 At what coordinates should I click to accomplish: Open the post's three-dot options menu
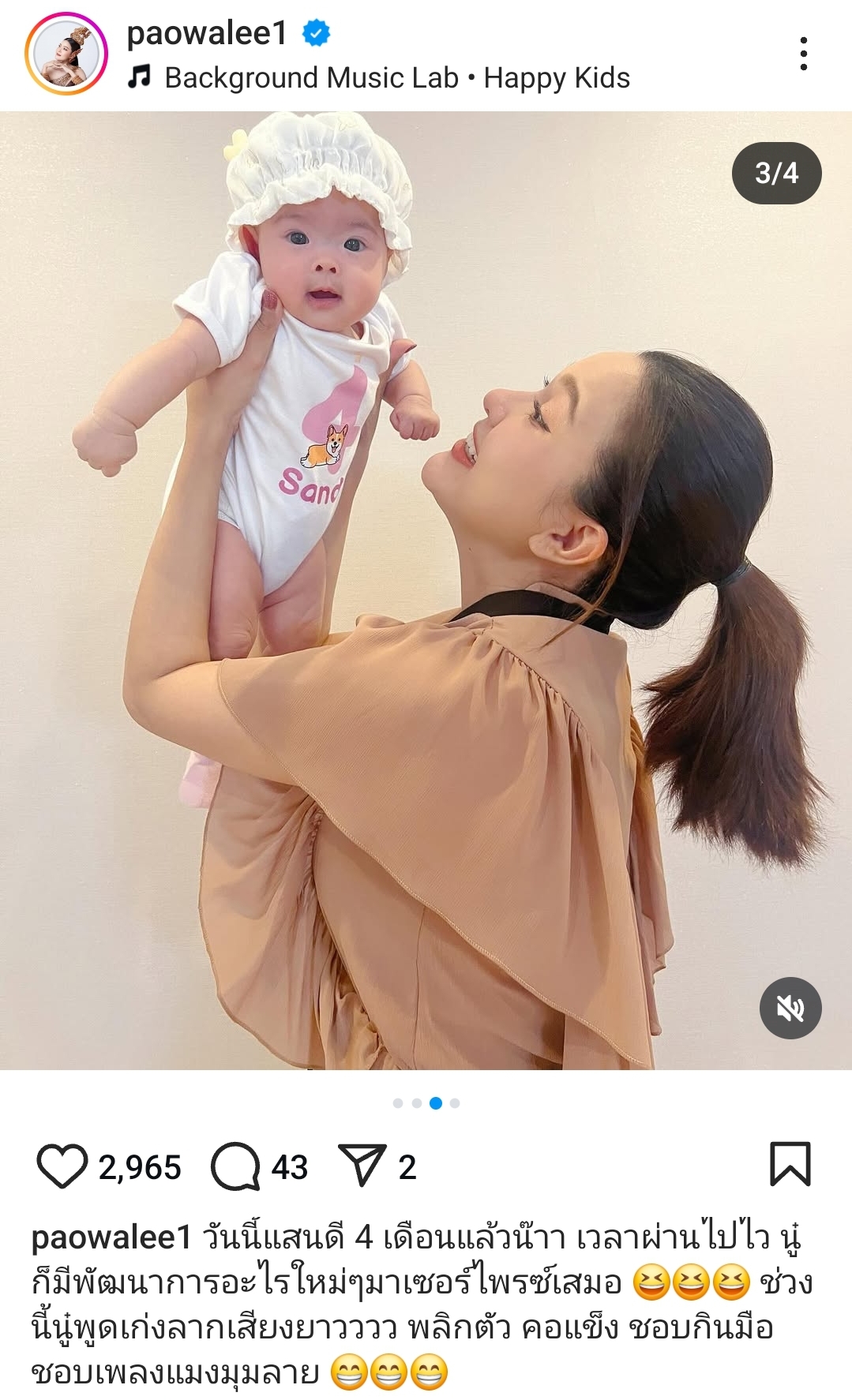[803, 54]
